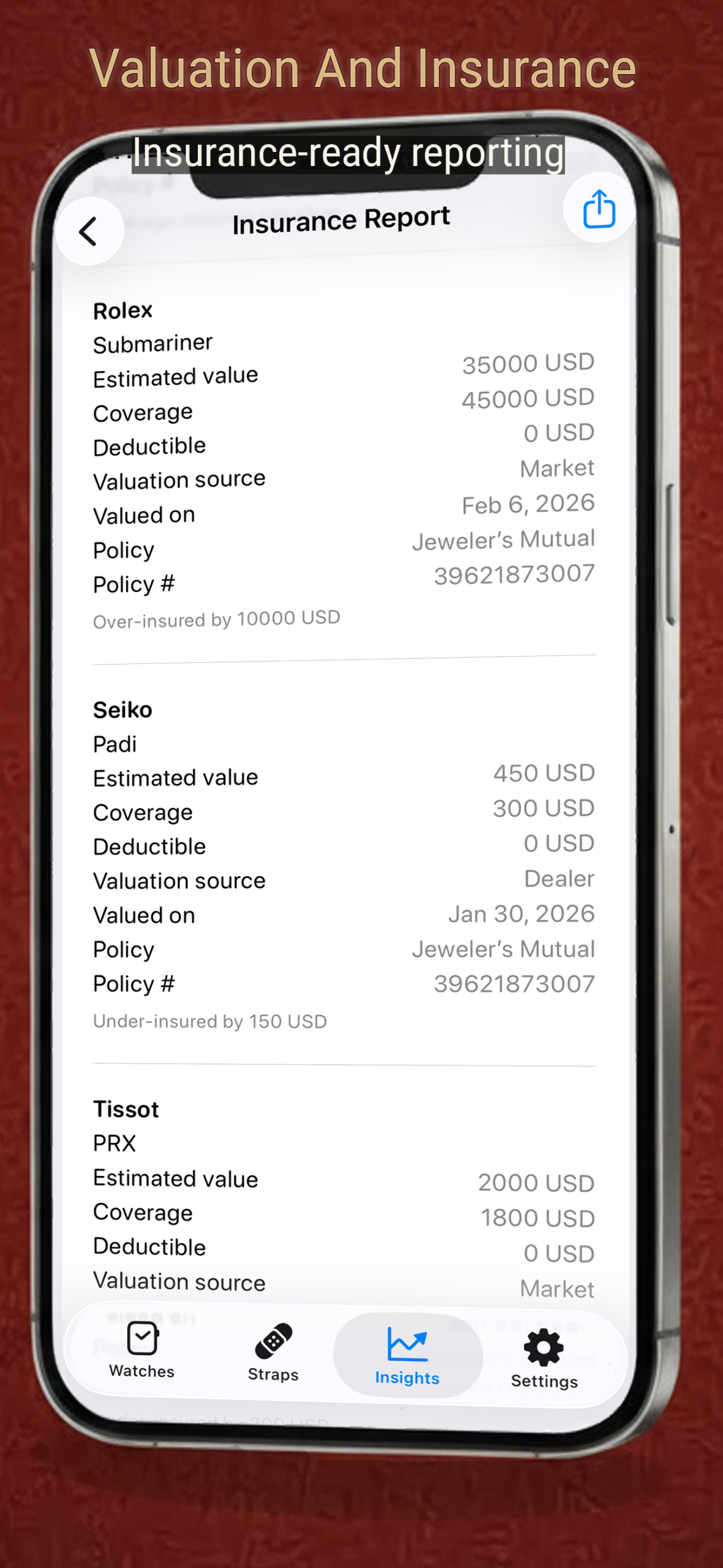Select the Jeweler's Mutual policy value for Rolex
The width and height of the screenshot is (723, 1568).
504,538
